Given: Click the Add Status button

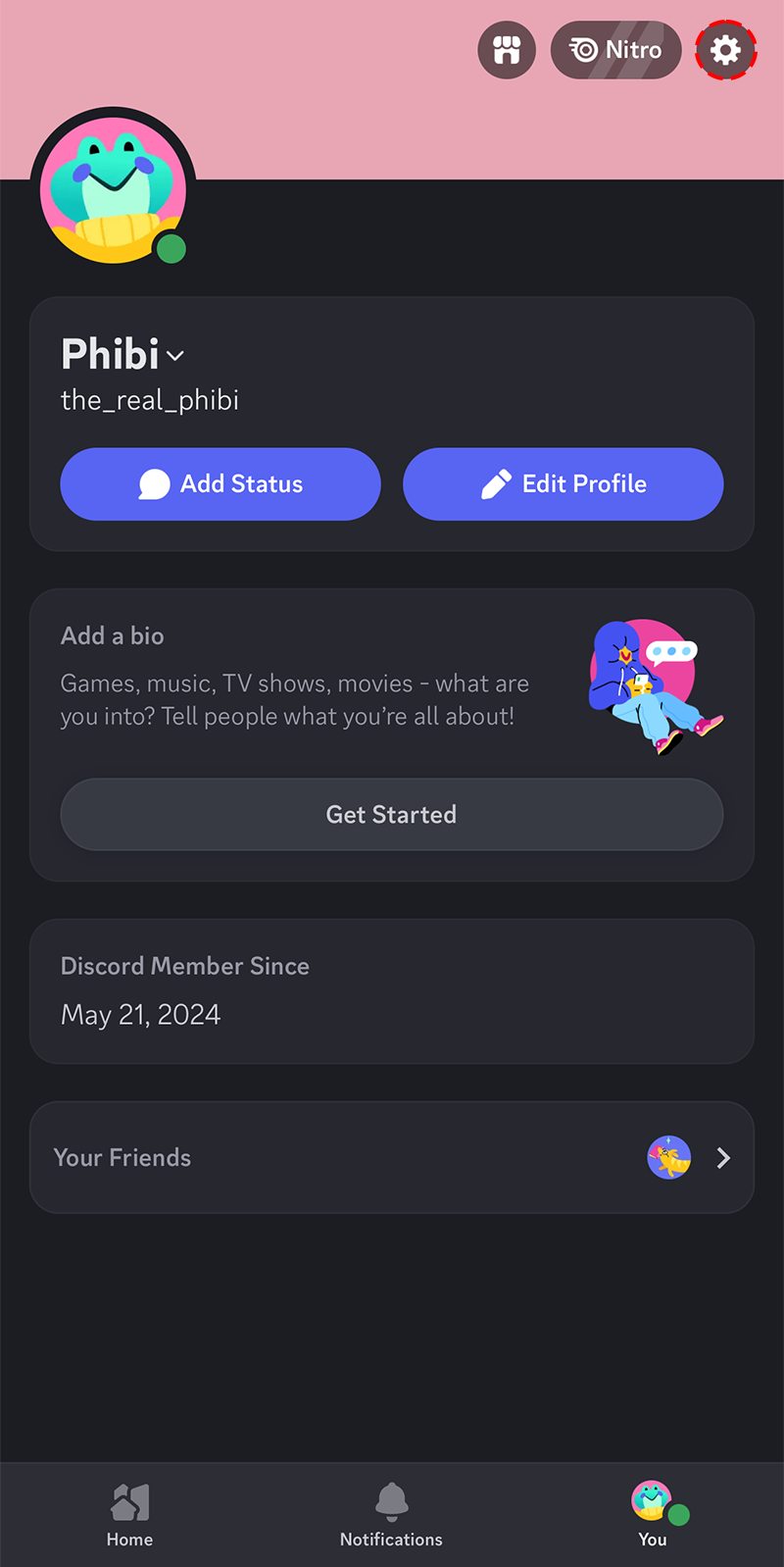Looking at the screenshot, I should [x=220, y=483].
